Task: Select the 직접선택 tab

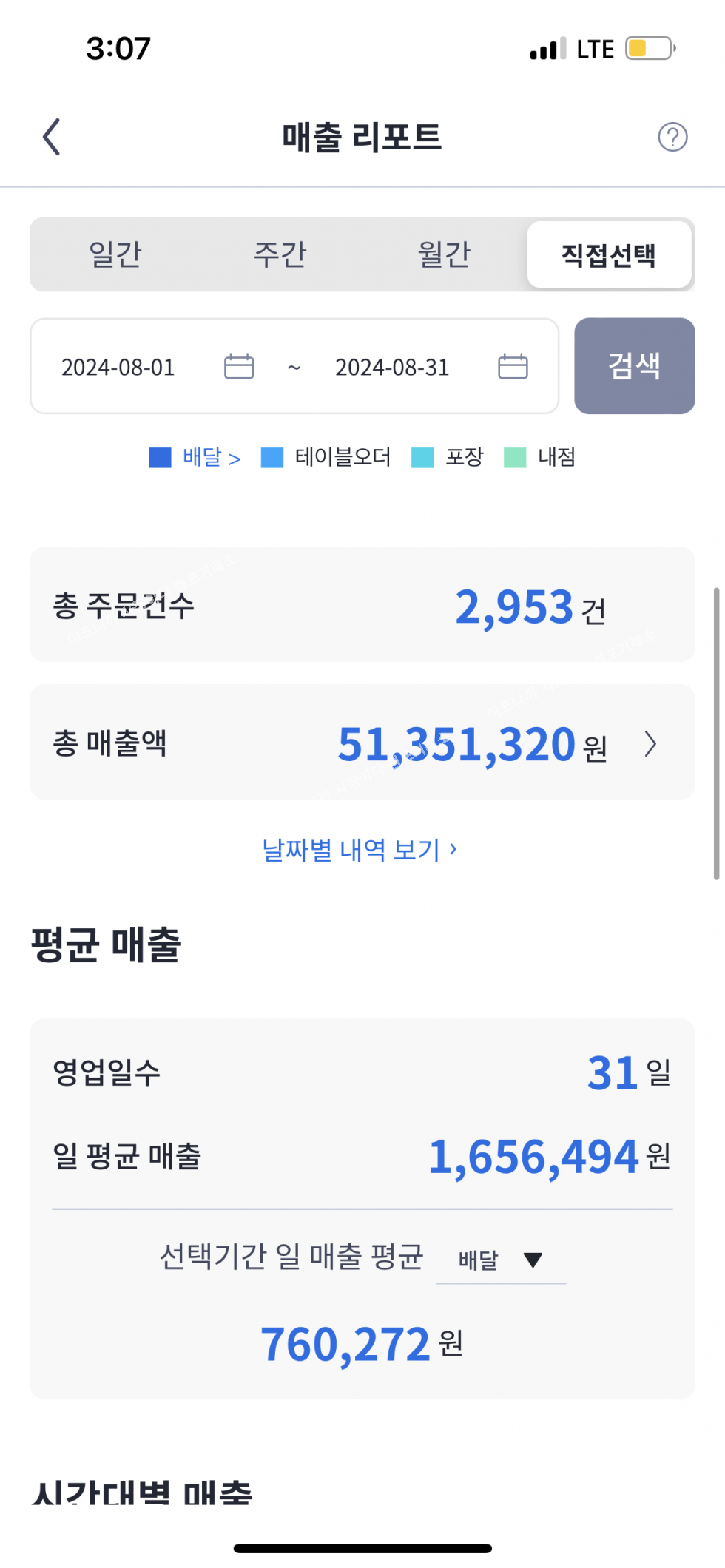Action: point(609,254)
